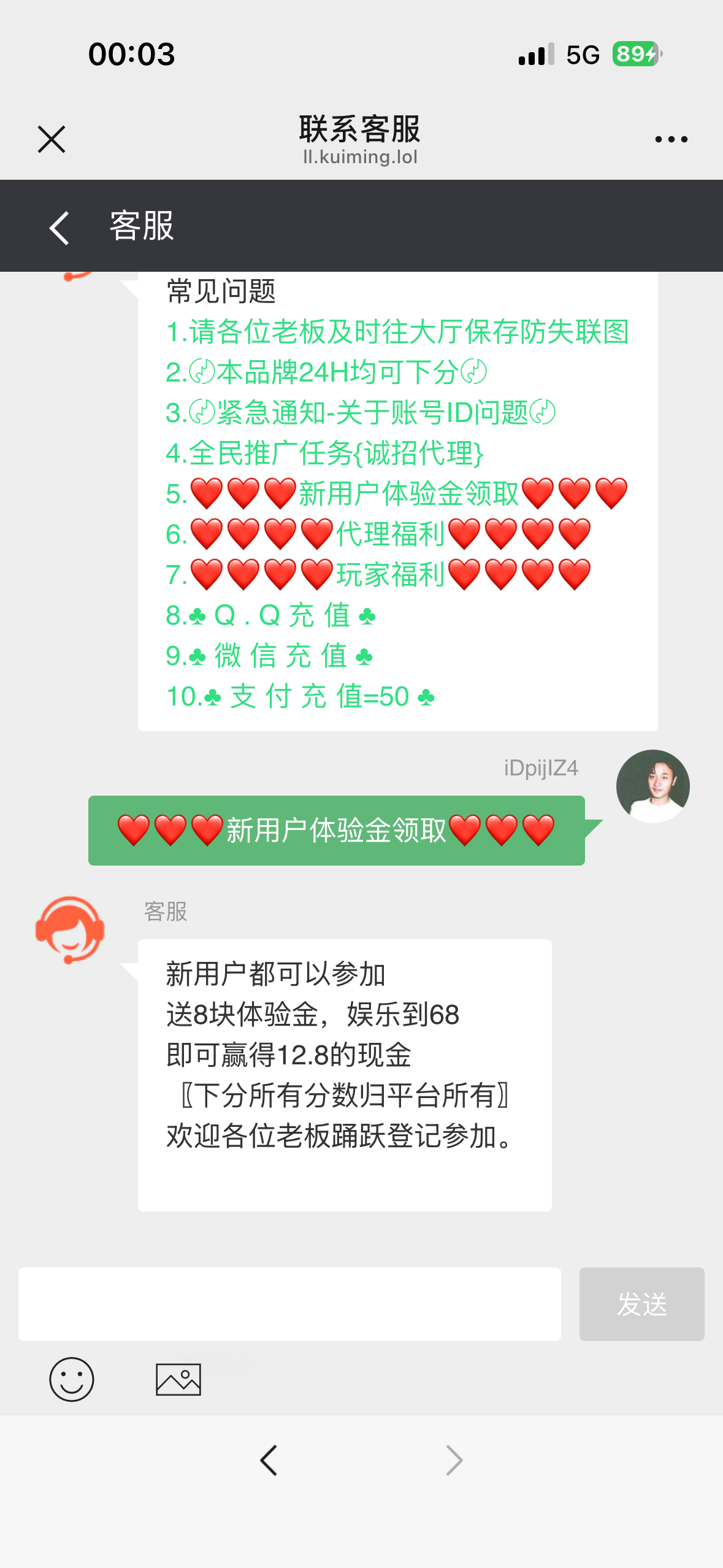This screenshot has width=723, height=1568.
Task: Focus the message input field
Action: click(x=289, y=1304)
